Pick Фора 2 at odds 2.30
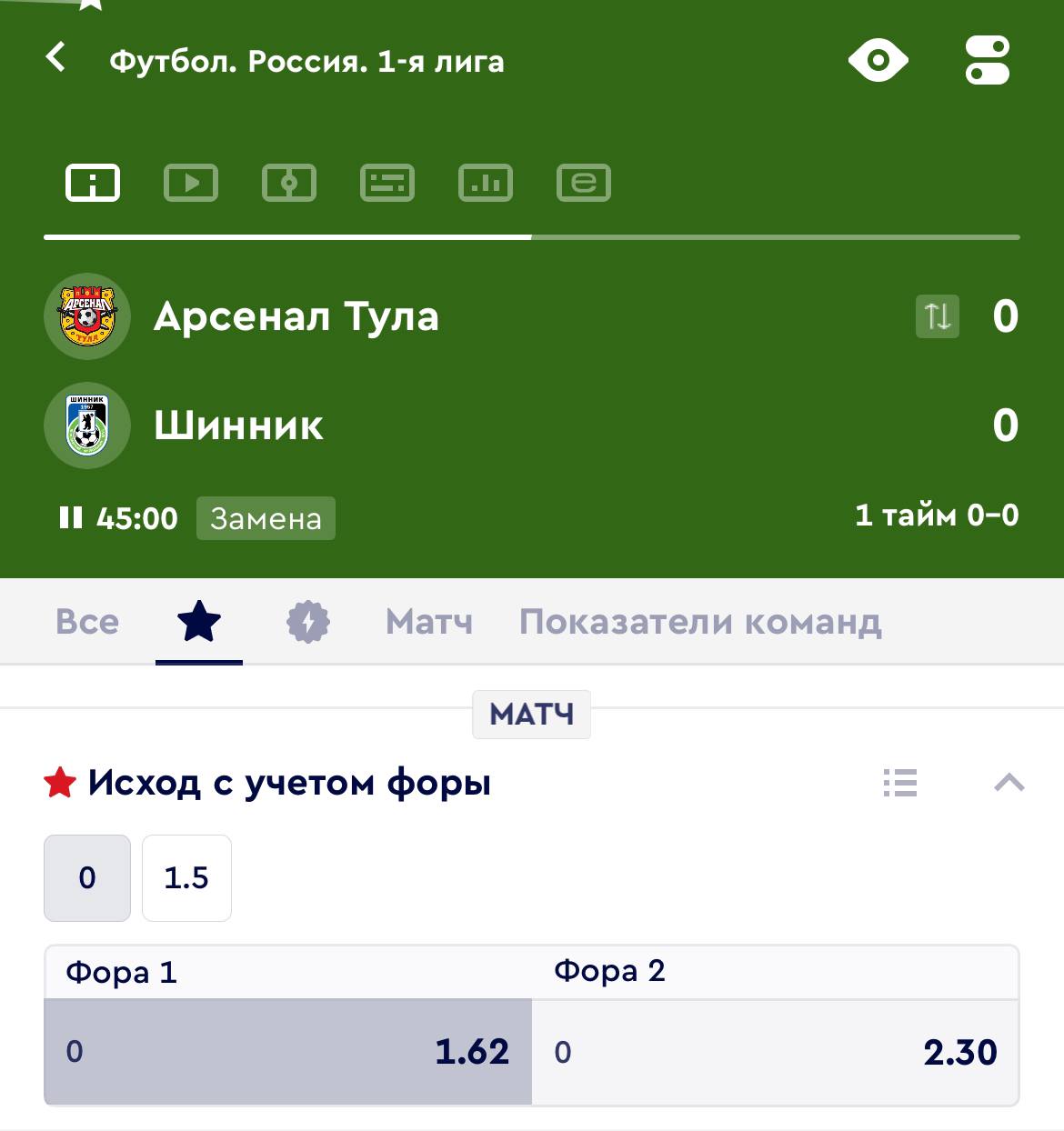Image resolution: width=1064 pixels, height=1131 pixels. [x=775, y=1052]
